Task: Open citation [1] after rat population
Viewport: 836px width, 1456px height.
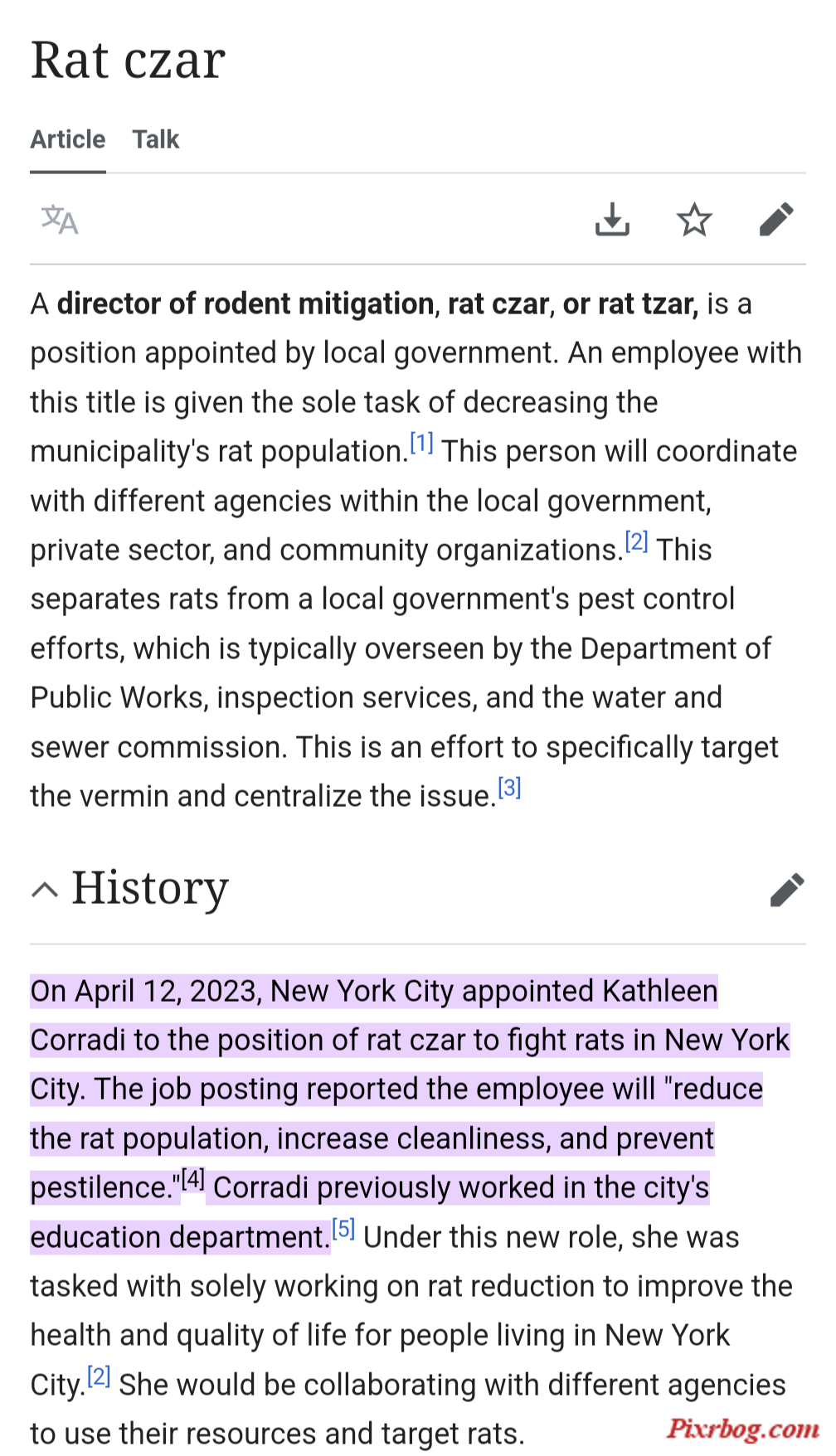Action: pos(421,444)
